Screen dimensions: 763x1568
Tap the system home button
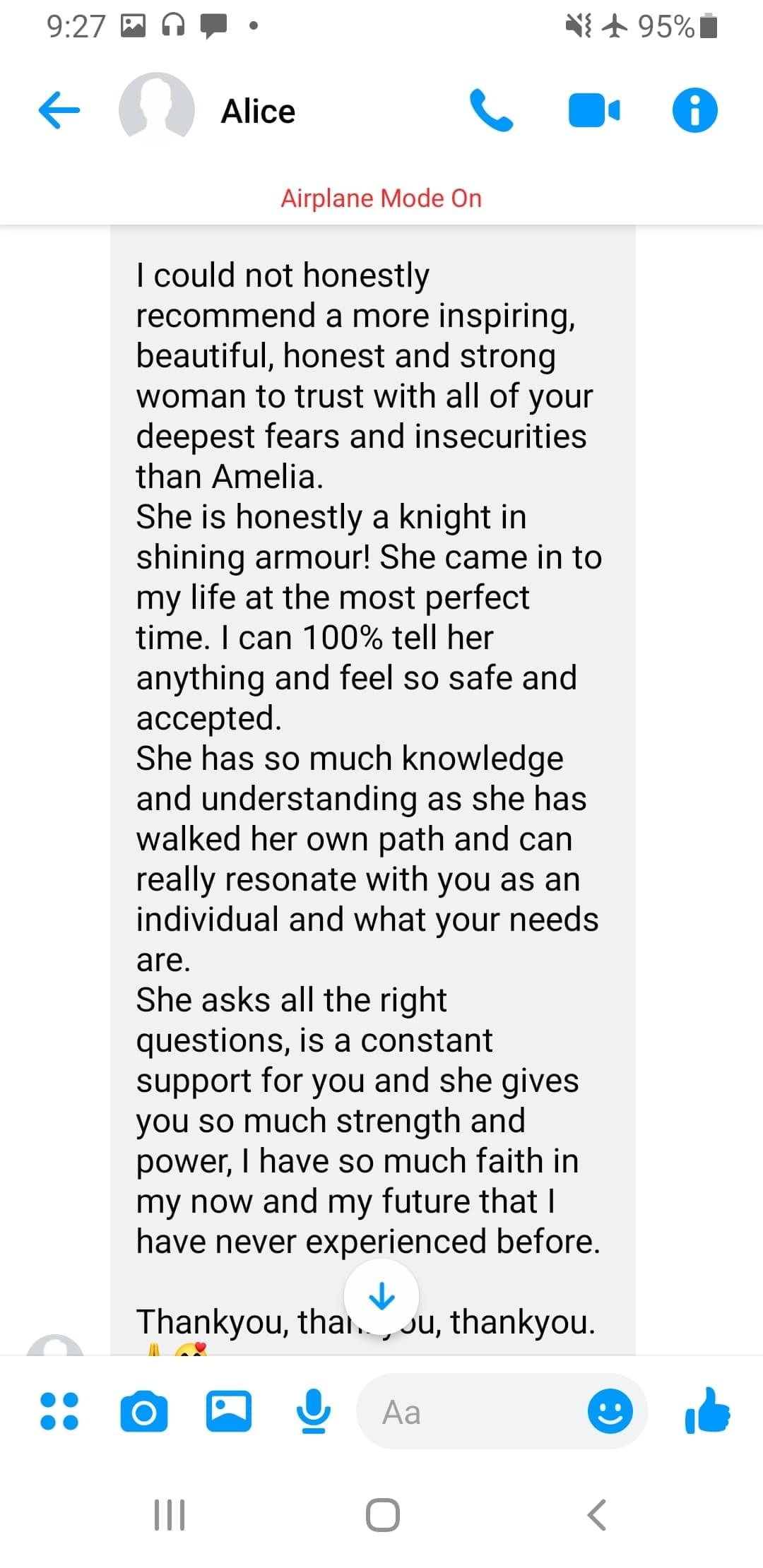point(382,1514)
